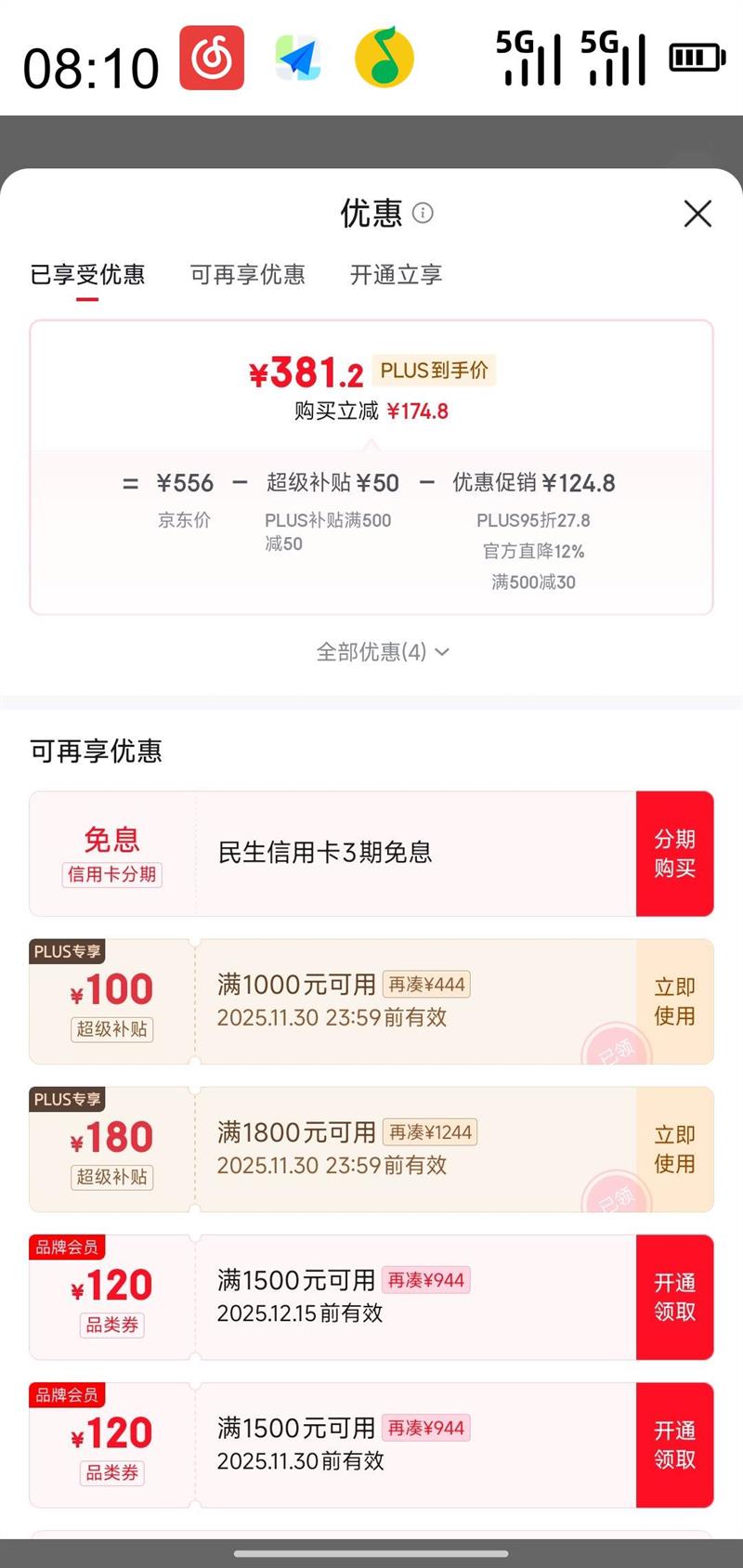Use the ¥180 超级补贴 coupon now
The width and height of the screenshot is (743, 1568).
point(675,1149)
